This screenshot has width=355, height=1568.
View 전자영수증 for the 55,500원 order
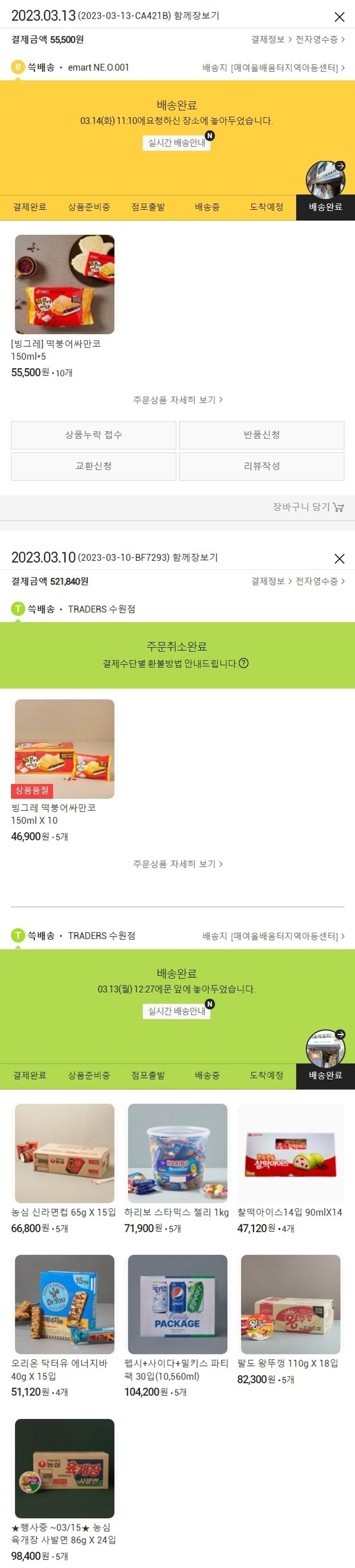[319, 40]
